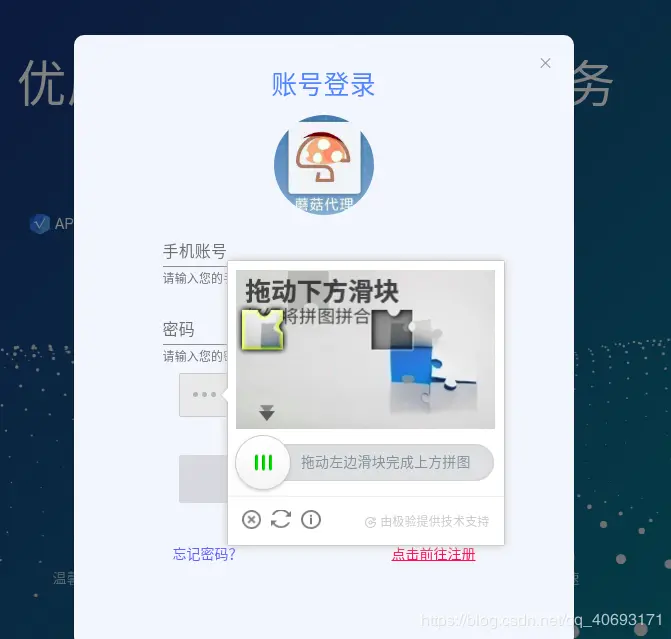Tap the 点击前往注册 link
This screenshot has height=639, width=671.
pyautogui.click(x=433, y=554)
